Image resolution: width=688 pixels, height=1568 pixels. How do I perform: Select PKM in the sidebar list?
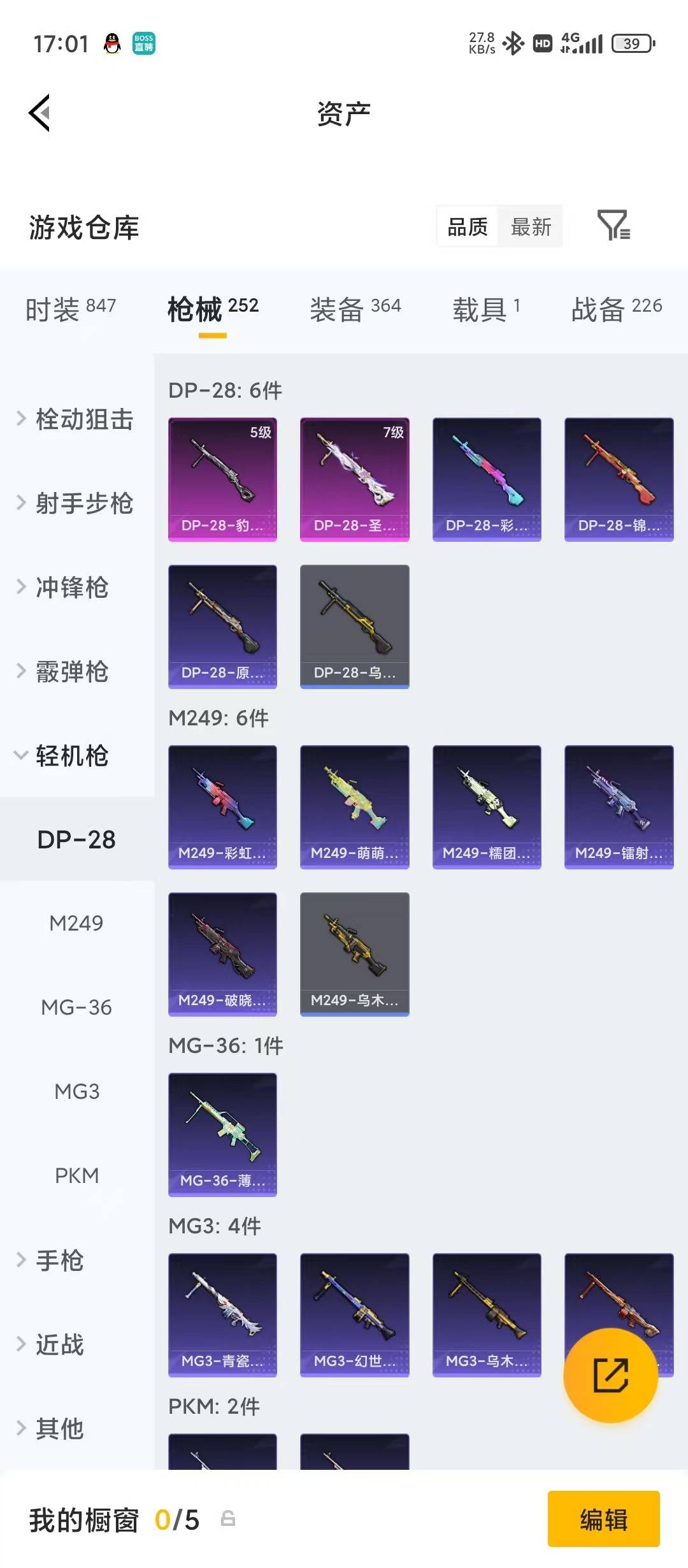[76, 1175]
